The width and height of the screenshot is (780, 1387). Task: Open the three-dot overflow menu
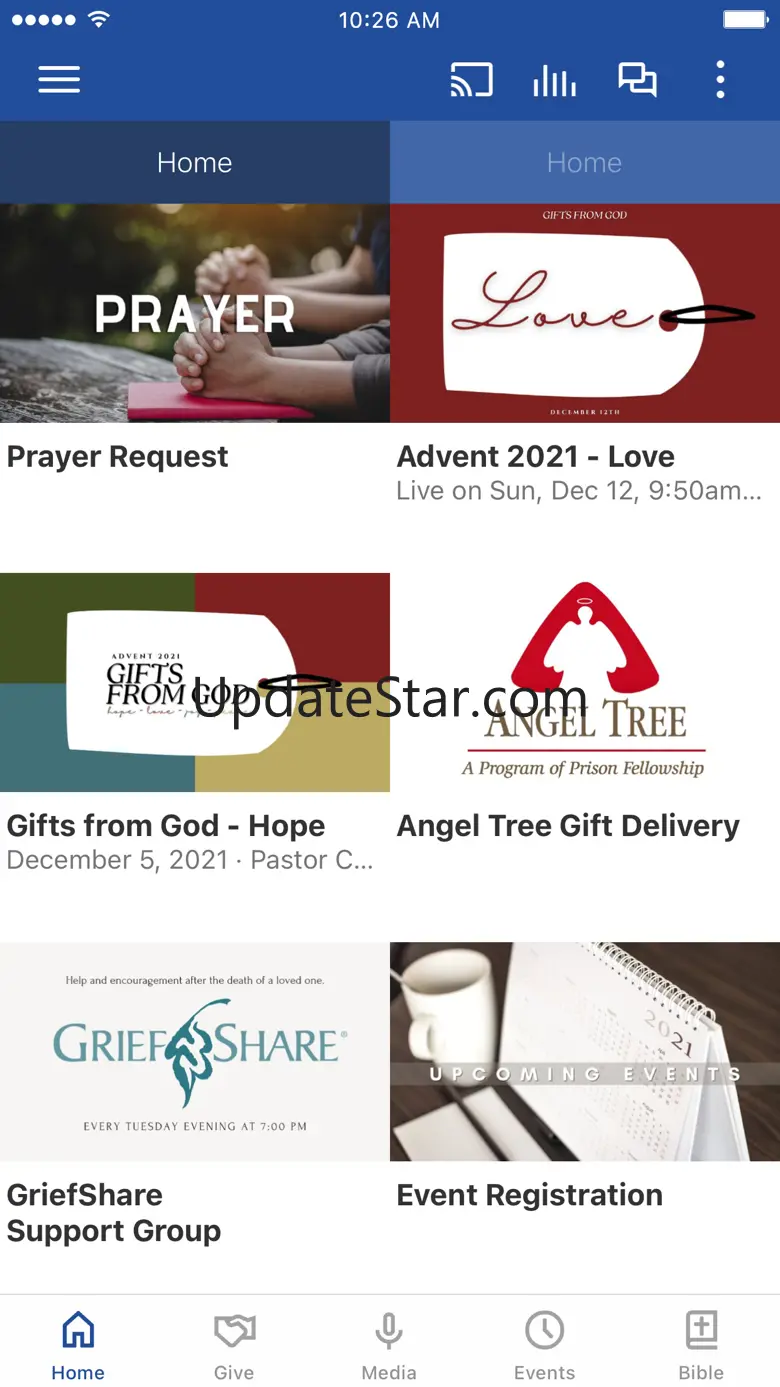[x=720, y=80]
